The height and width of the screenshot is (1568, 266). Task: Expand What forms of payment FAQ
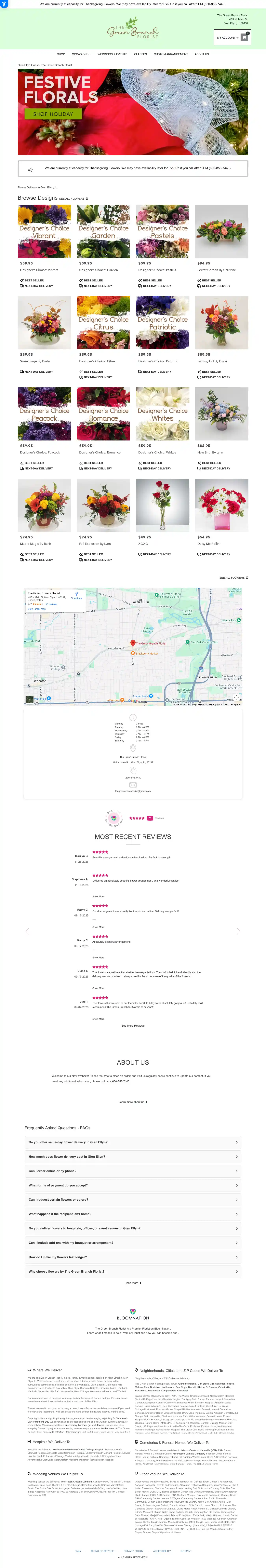point(133,1185)
